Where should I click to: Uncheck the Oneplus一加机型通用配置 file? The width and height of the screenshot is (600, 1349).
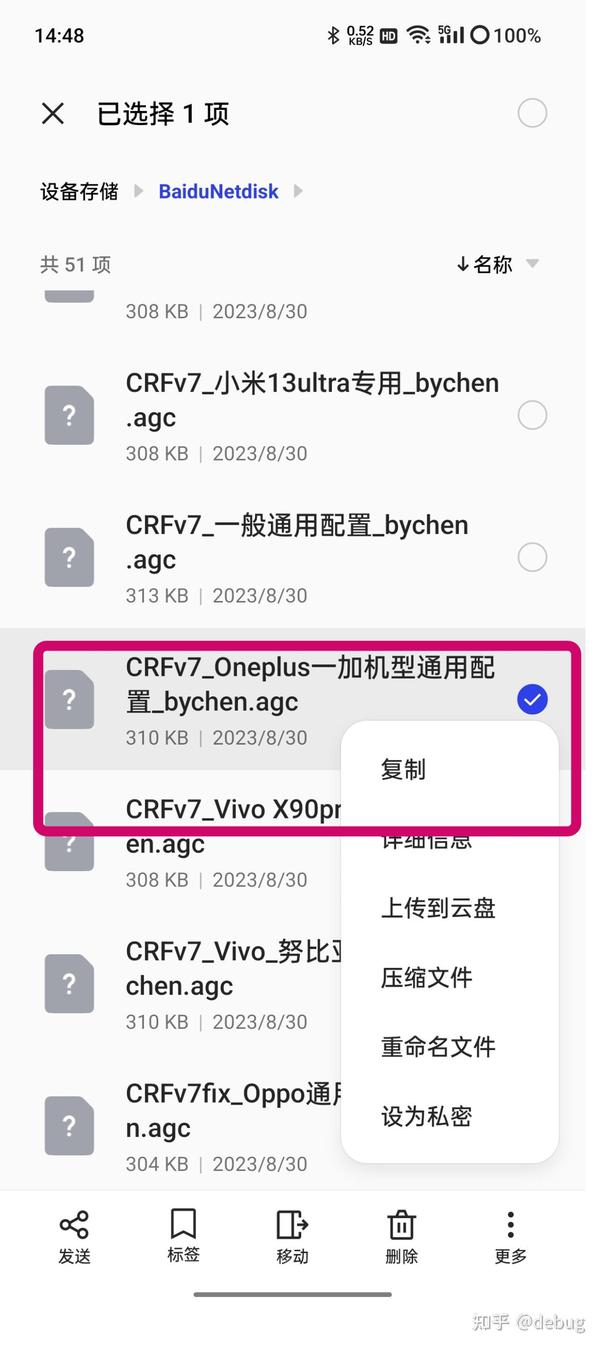pyautogui.click(x=532, y=700)
